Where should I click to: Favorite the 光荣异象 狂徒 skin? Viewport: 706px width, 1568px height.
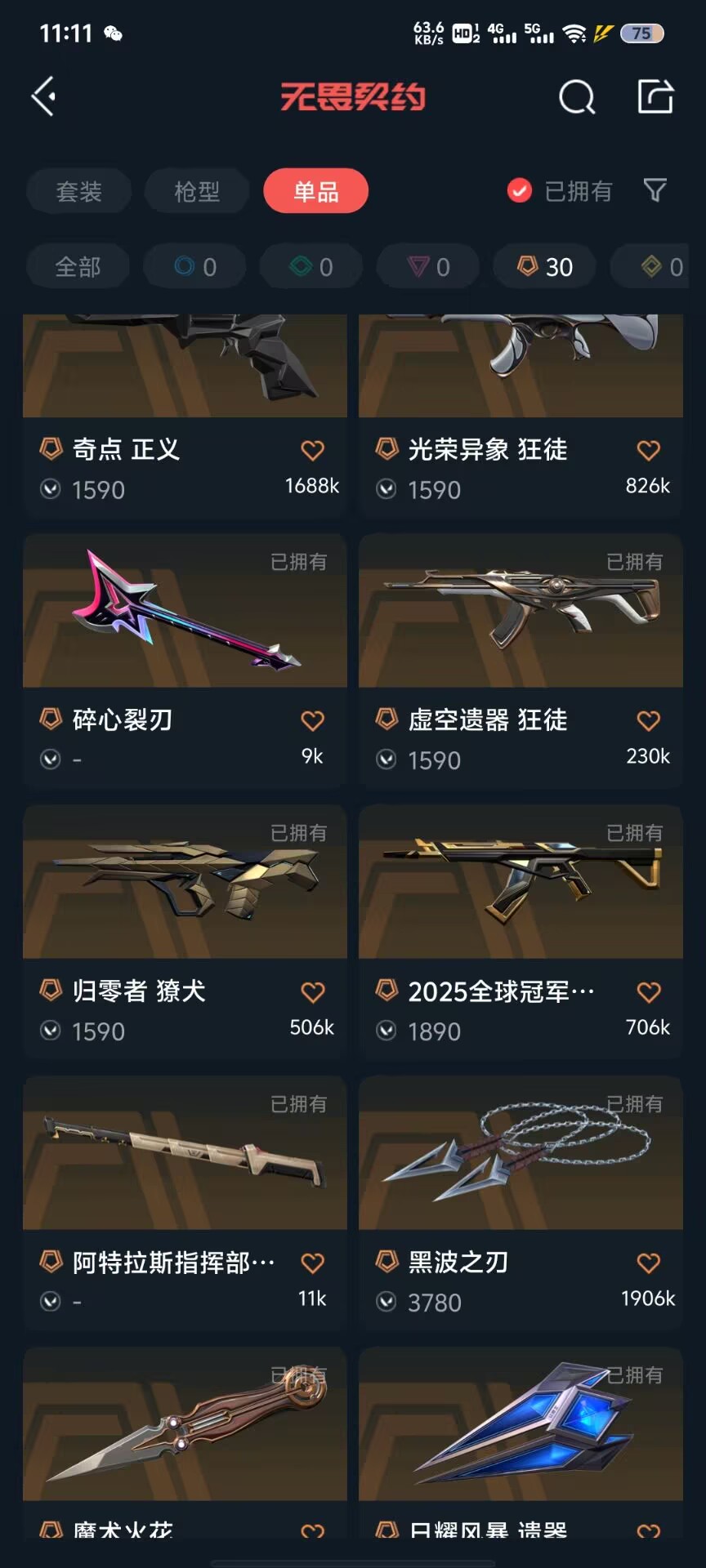pos(649,450)
